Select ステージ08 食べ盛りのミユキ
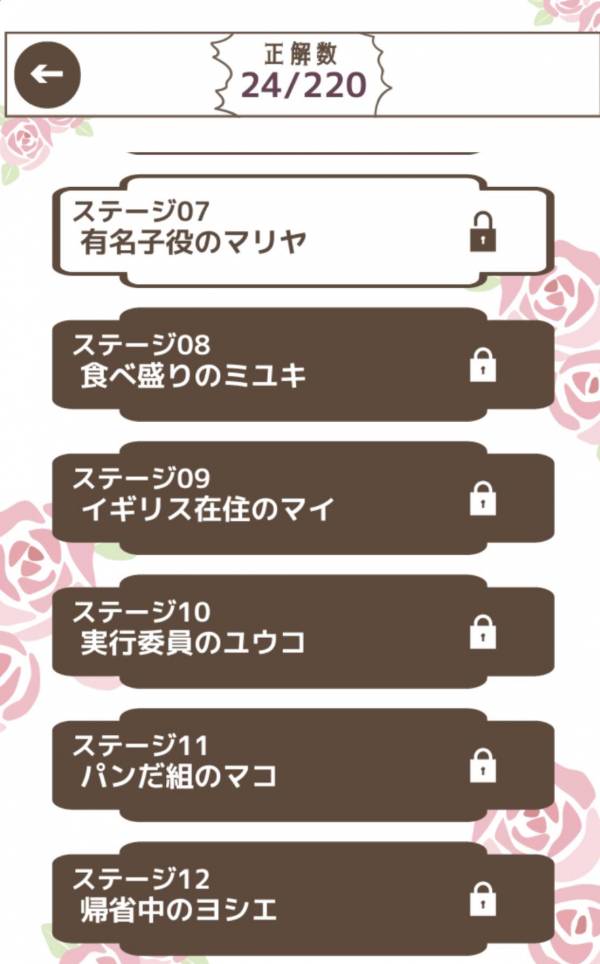The width and height of the screenshot is (600, 964). 300,364
